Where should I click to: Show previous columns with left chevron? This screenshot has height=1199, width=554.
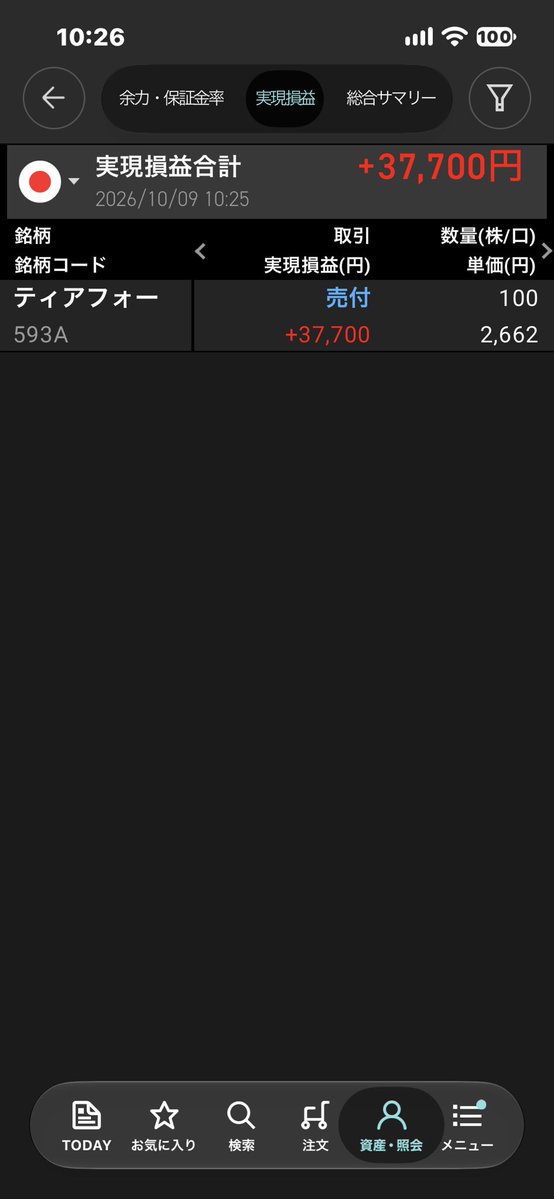tap(200, 251)
